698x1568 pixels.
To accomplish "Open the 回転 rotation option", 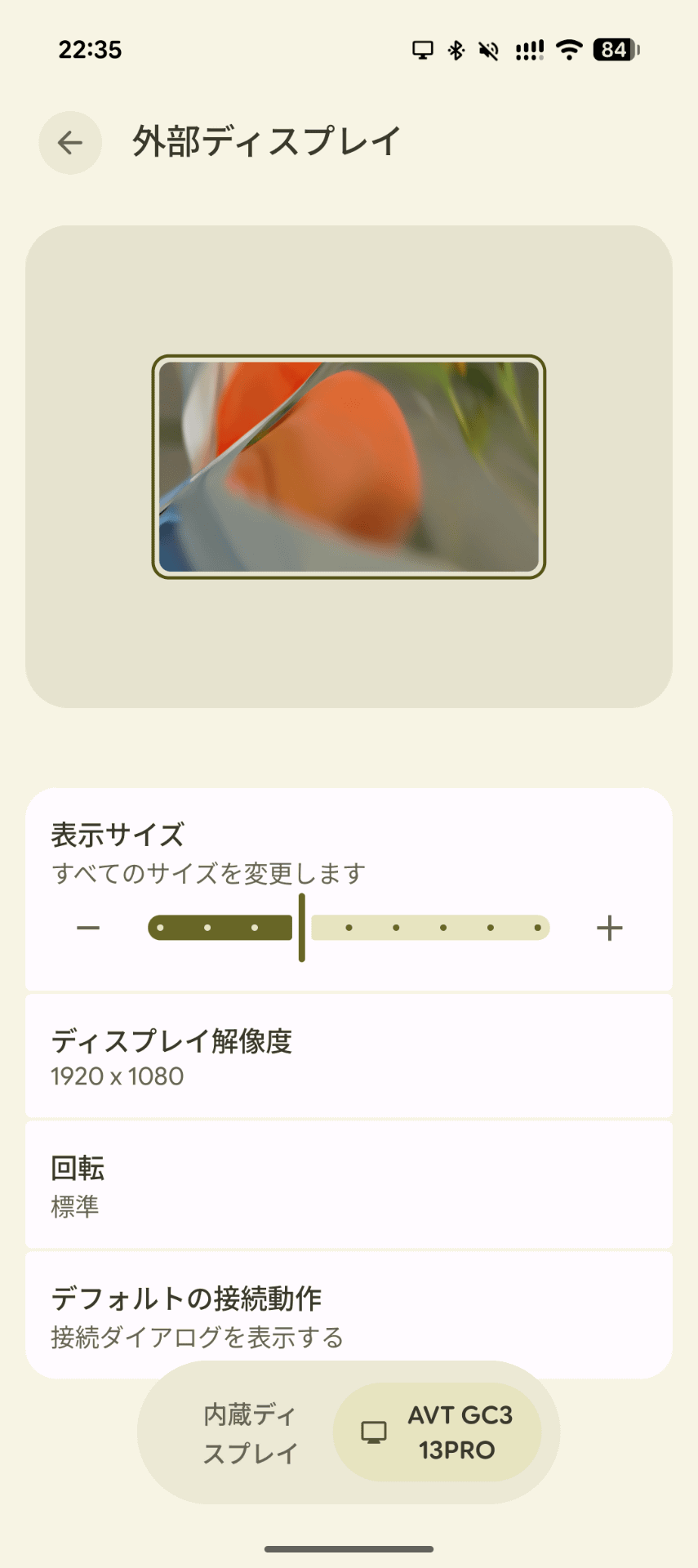I will click(x=349, y=1184).
